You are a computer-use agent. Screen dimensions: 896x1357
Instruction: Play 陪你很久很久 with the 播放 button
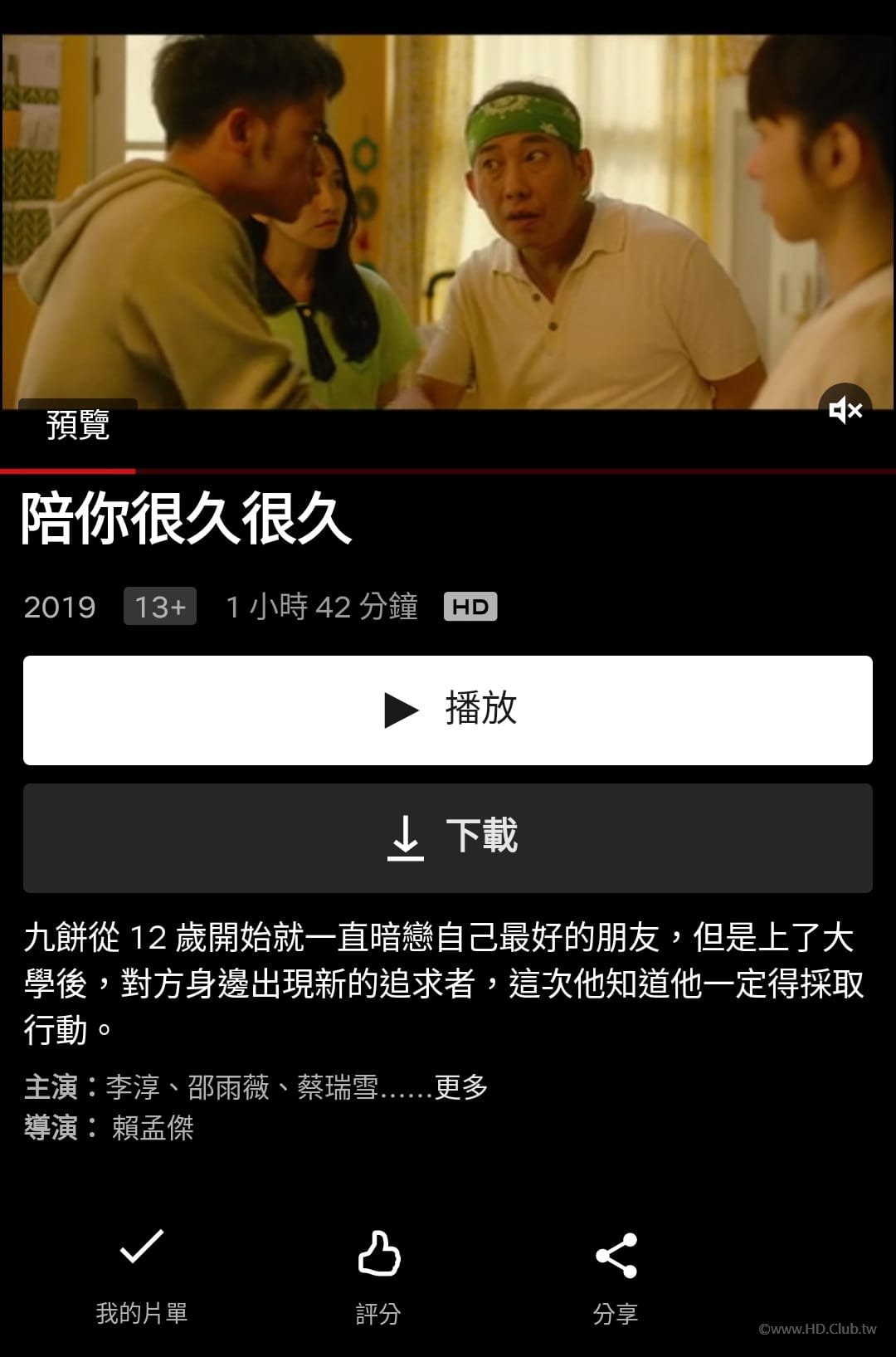click(448, 710)
